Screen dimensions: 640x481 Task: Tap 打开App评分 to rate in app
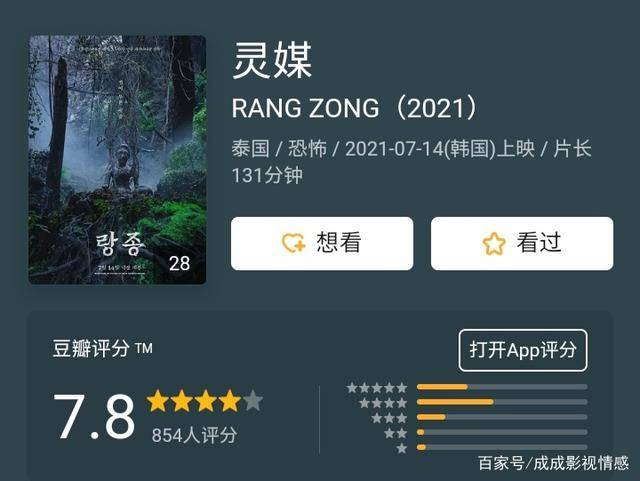tap(523, 350)
